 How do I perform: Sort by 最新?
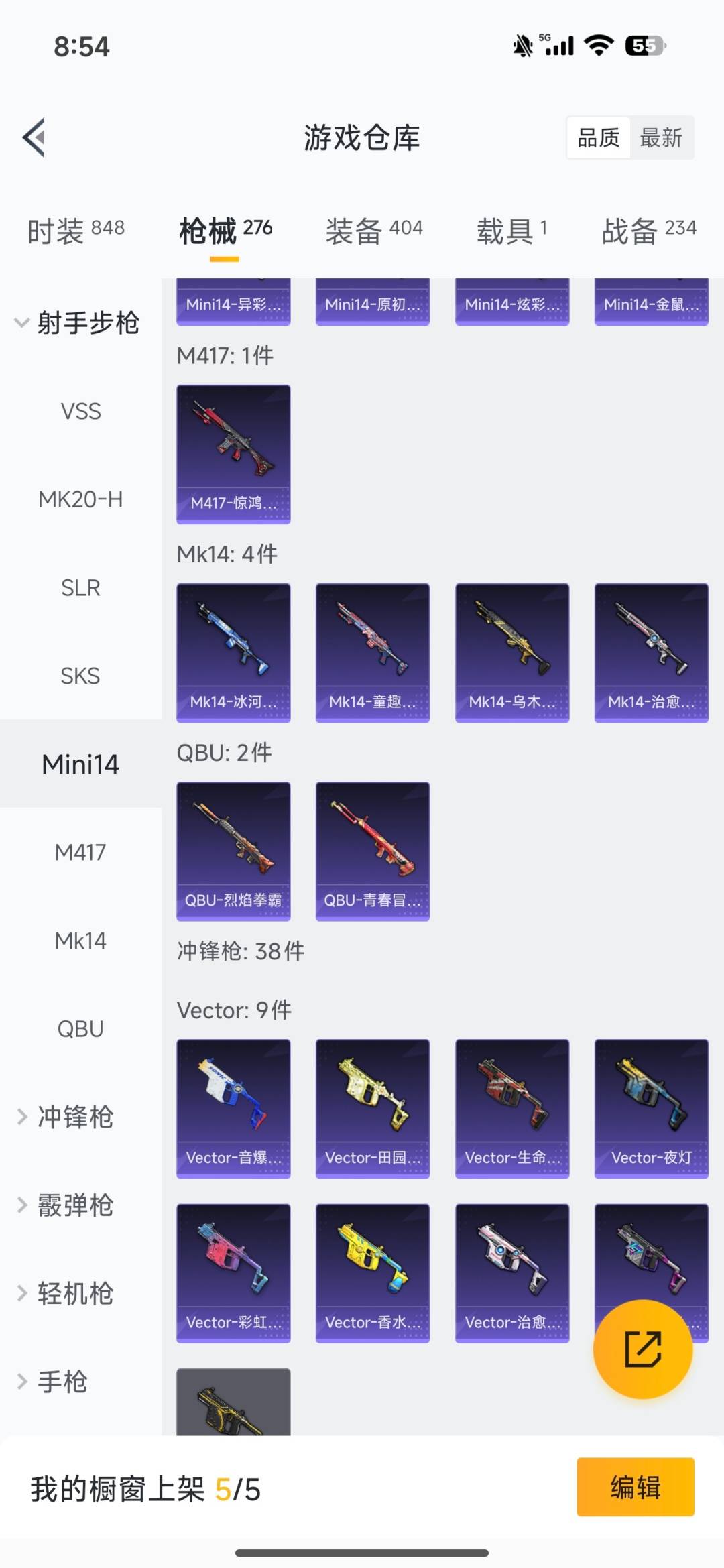pyautogui.click(x=660, y=138)
